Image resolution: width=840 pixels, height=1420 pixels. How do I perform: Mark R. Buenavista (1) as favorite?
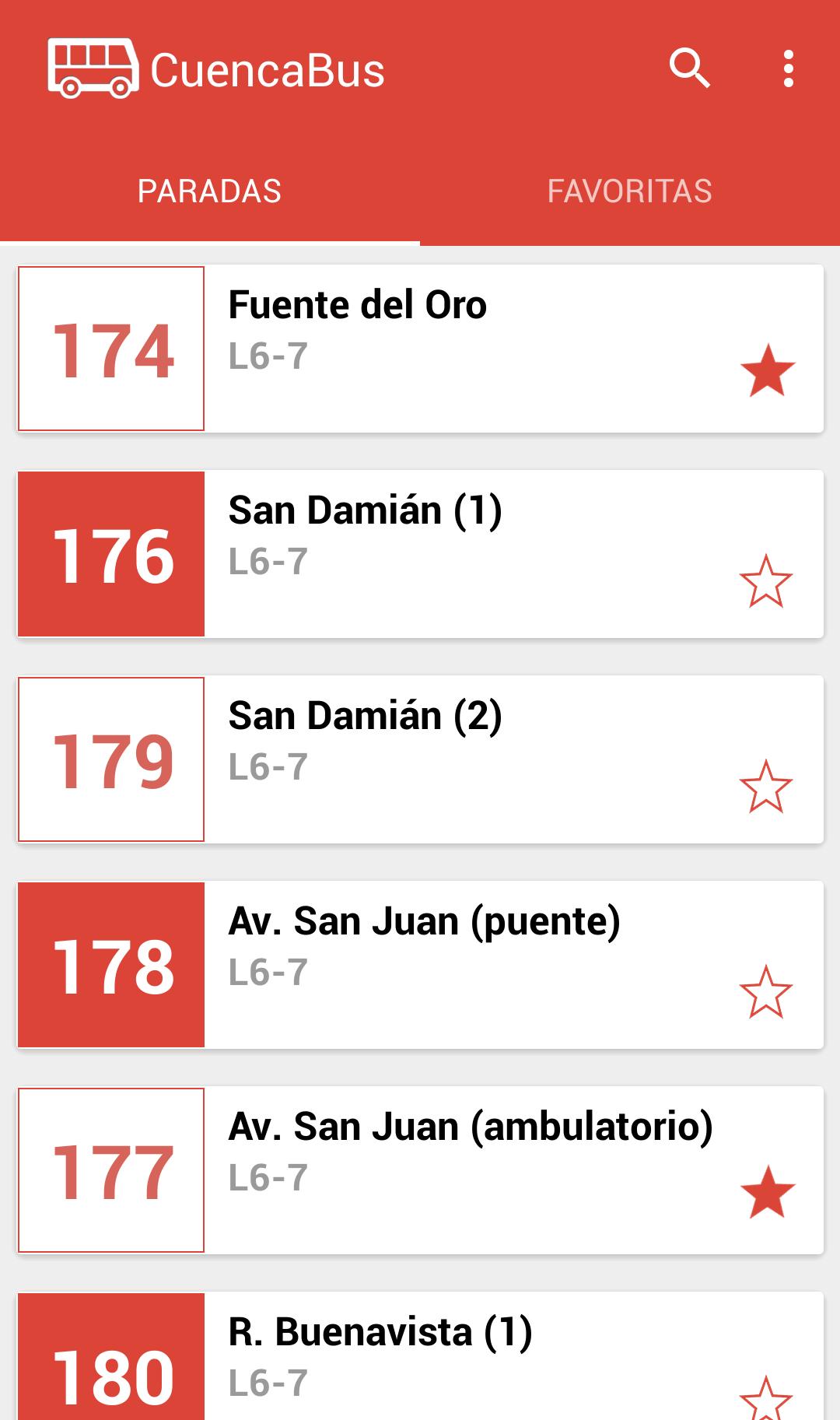click(x=766, y=1399)
